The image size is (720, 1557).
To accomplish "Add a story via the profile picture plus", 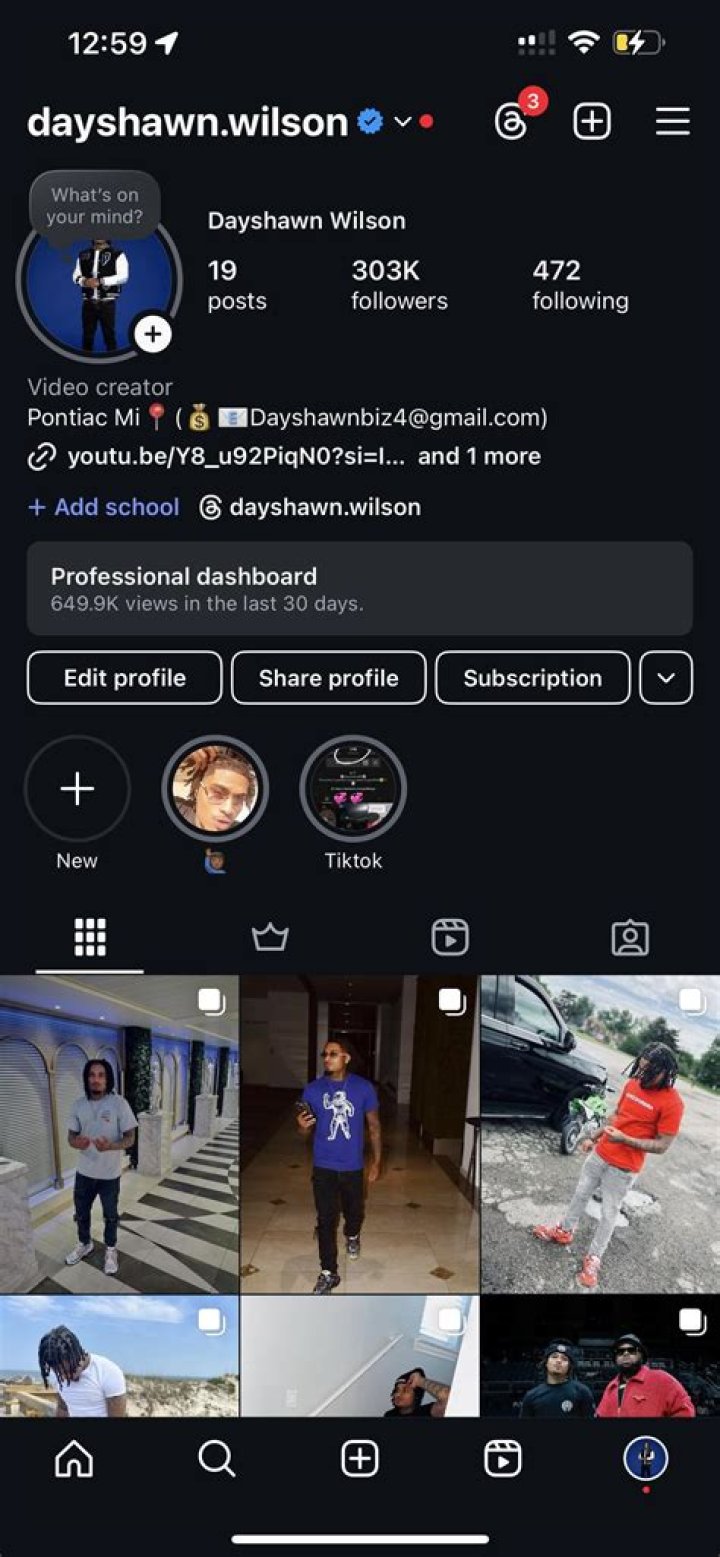I will tap(153, 334).
